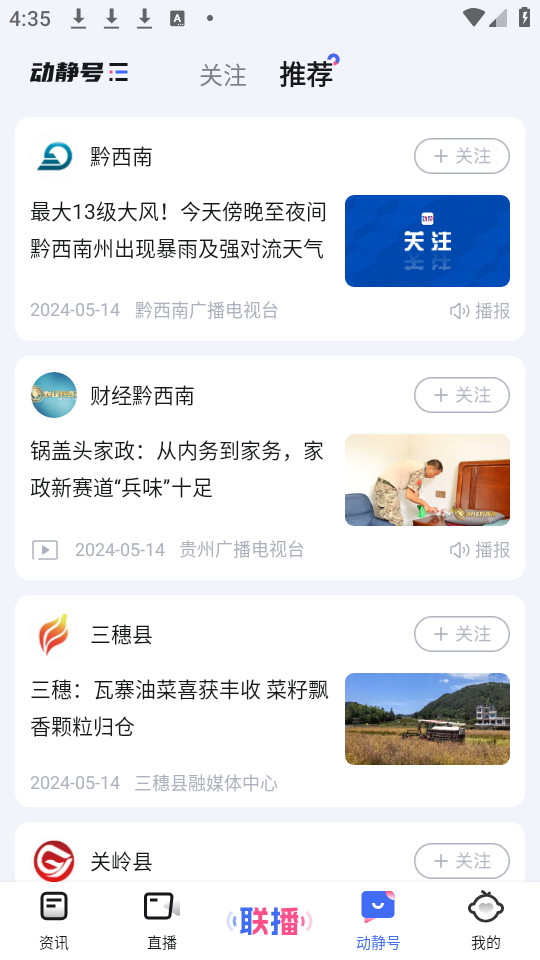The height and width of the screenshot is (960, 540).
Task: Select the 推荐 top tab
Action: coord(306,75)
